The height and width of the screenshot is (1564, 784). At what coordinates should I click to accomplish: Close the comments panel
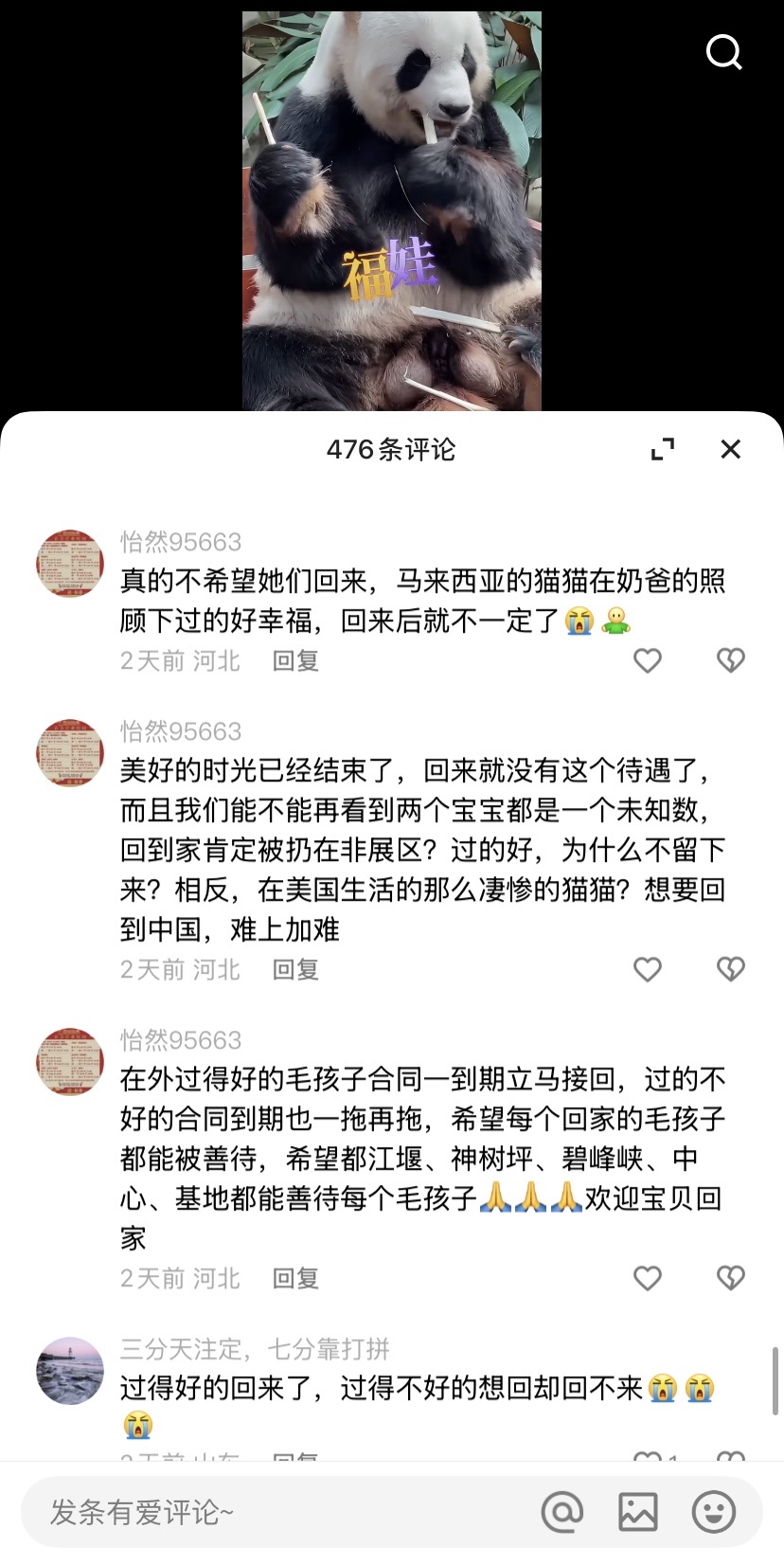[730, 449]
